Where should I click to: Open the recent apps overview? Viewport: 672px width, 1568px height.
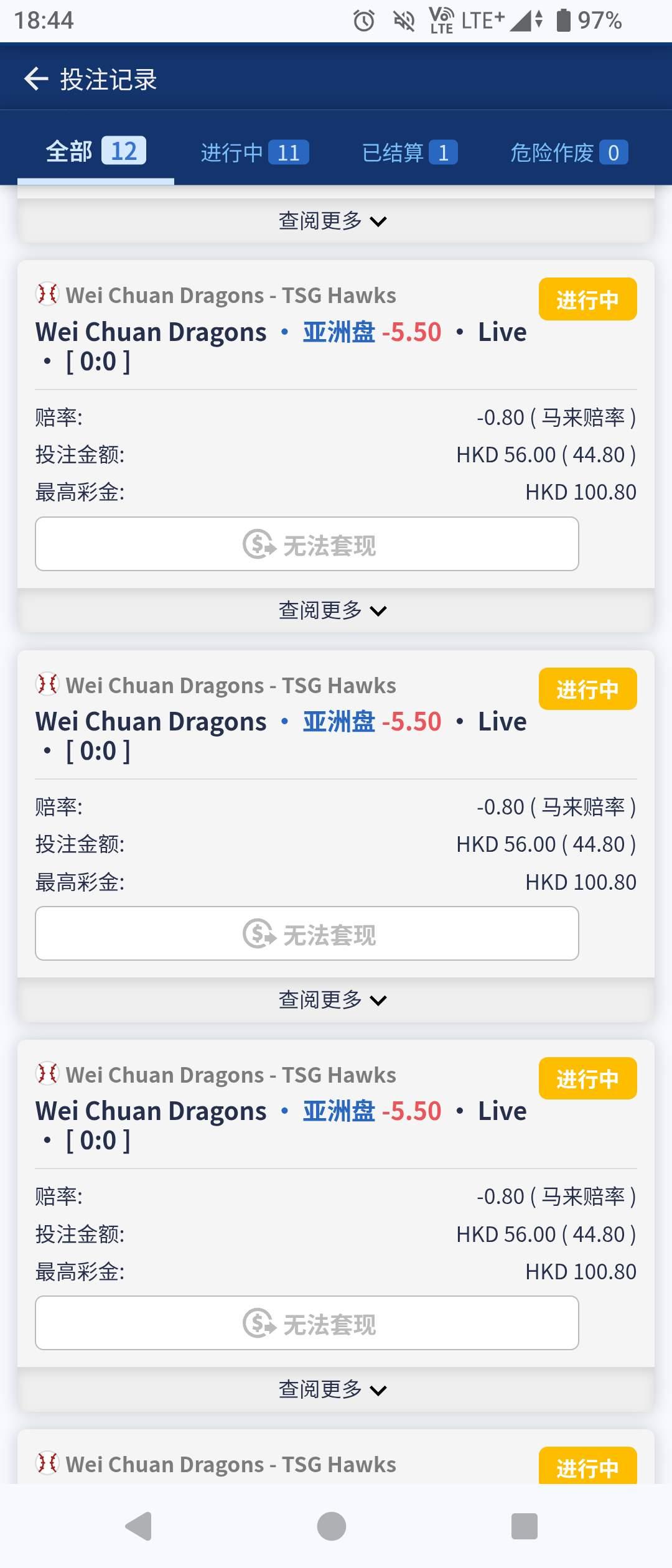coord(524,1526)
